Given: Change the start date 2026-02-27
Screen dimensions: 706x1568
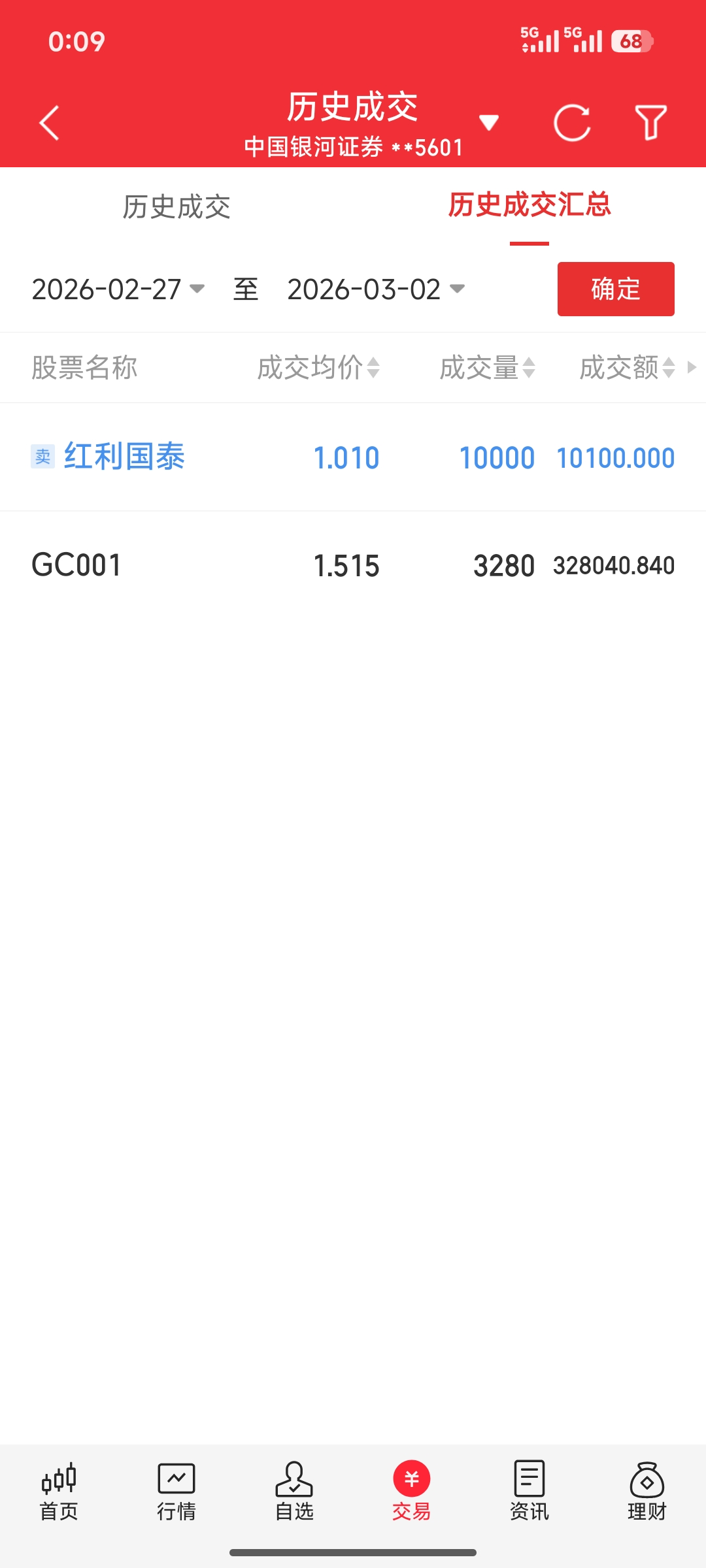Looking at the screenshot, I should click(118, 289).
